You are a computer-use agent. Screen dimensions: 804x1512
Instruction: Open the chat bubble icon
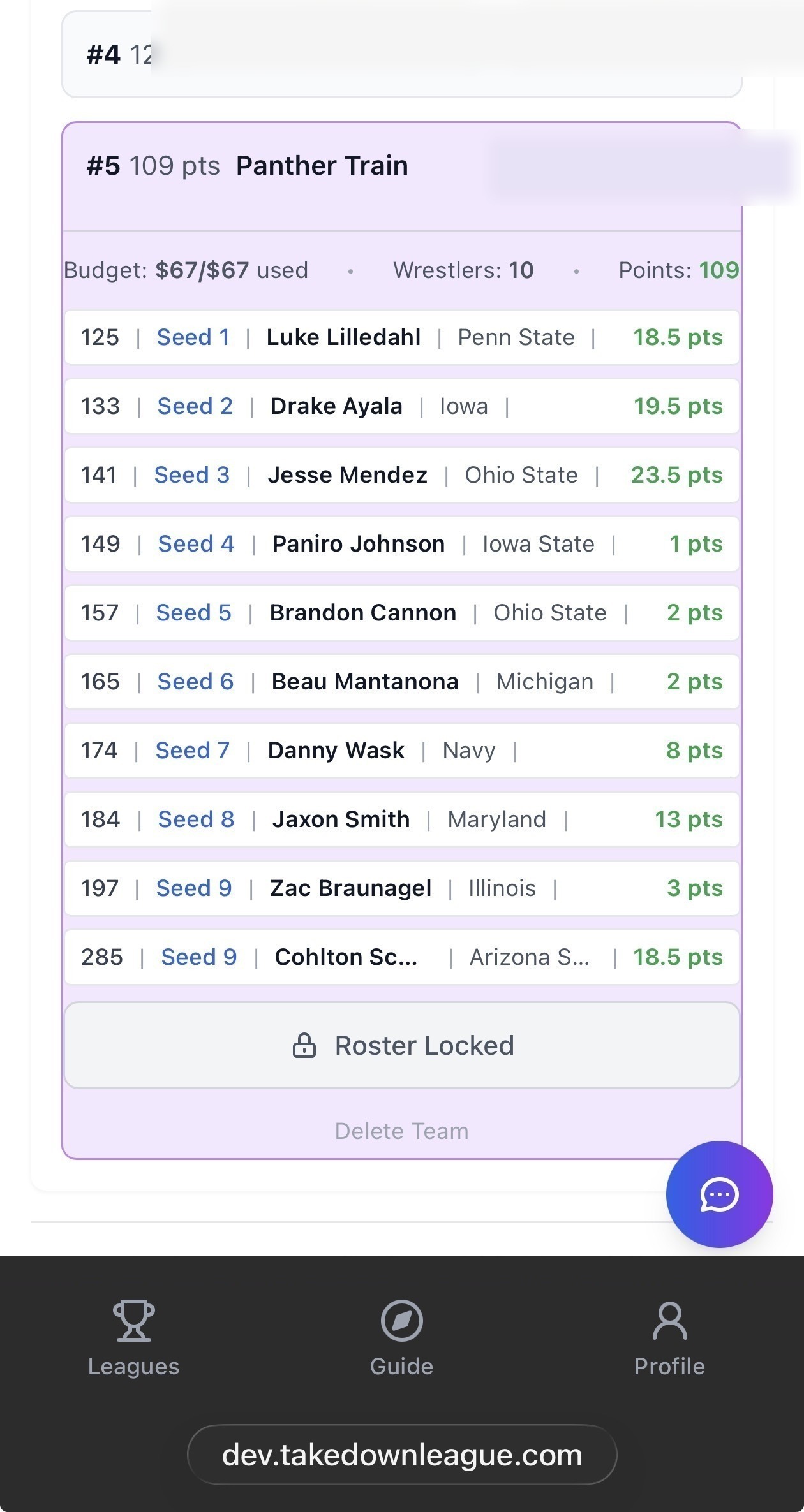(718, 1196)
